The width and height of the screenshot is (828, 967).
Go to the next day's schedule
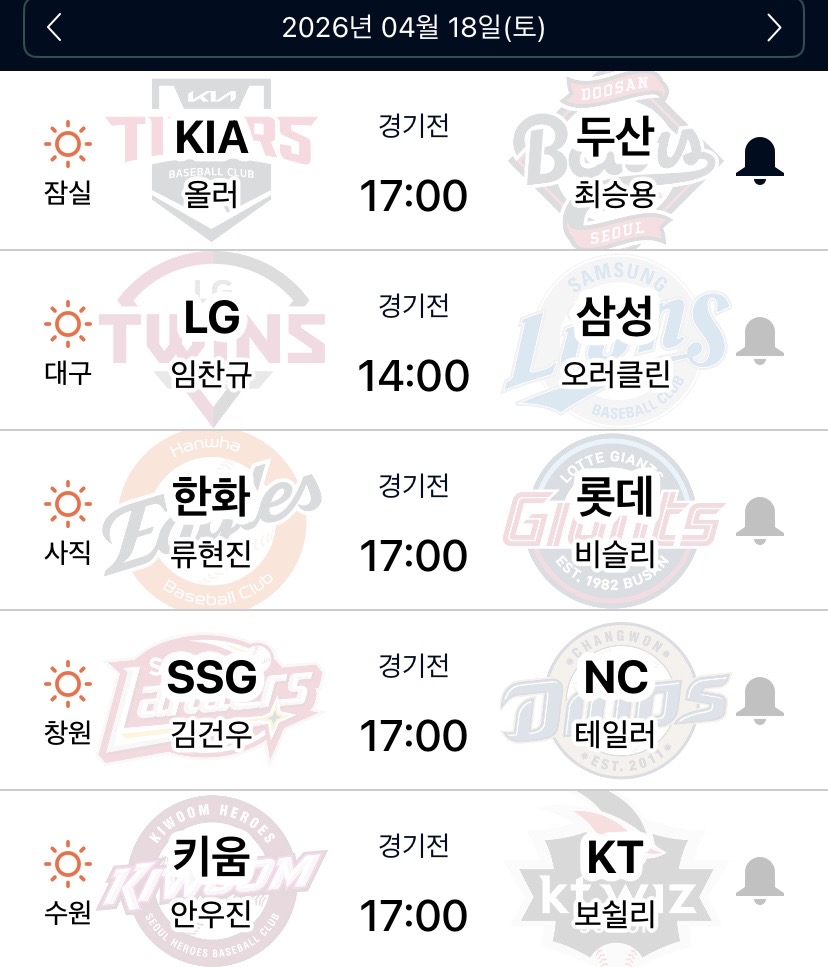(x=773, y=28)
